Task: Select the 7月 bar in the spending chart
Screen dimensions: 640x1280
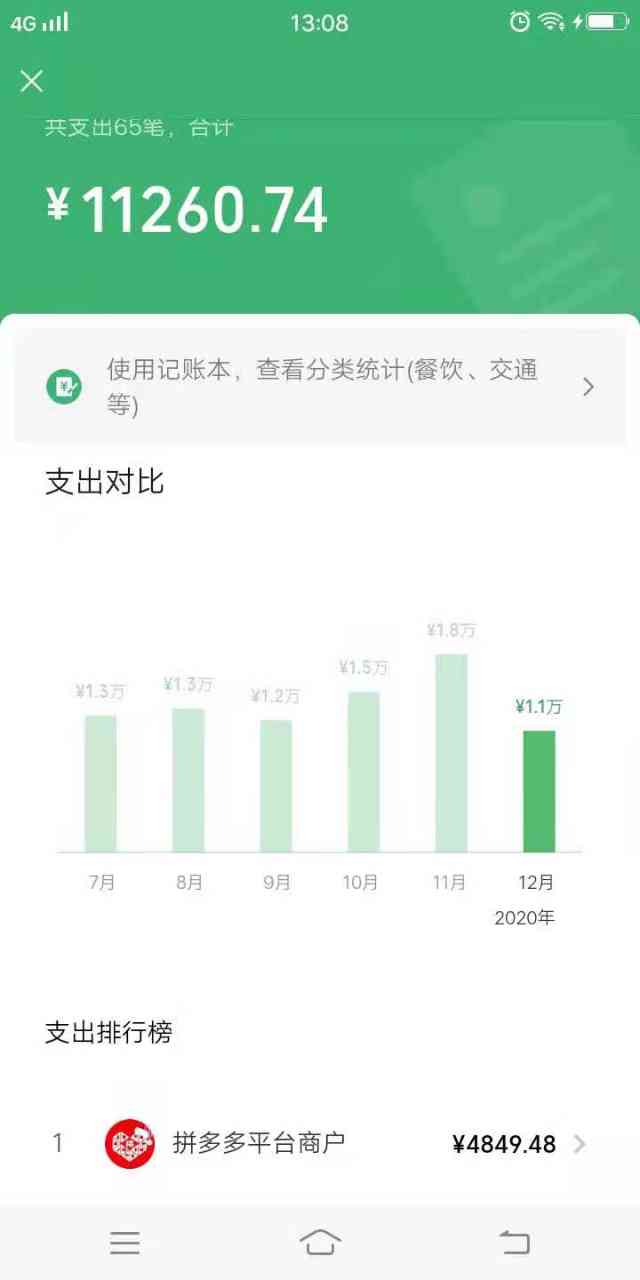Action: pyautogui.click(x=100, y=784)
